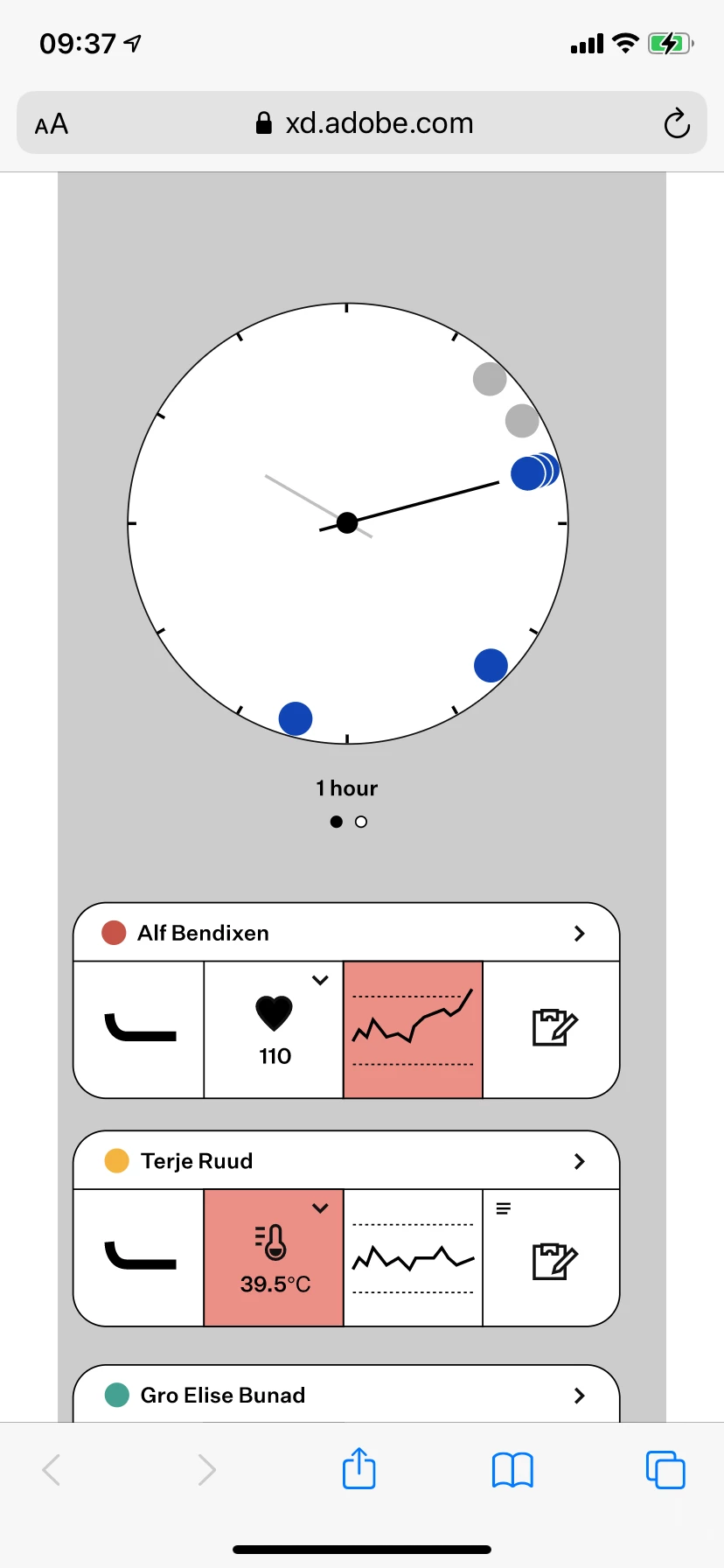Share this page from Safari toolbar

(x=359, y=1468)
